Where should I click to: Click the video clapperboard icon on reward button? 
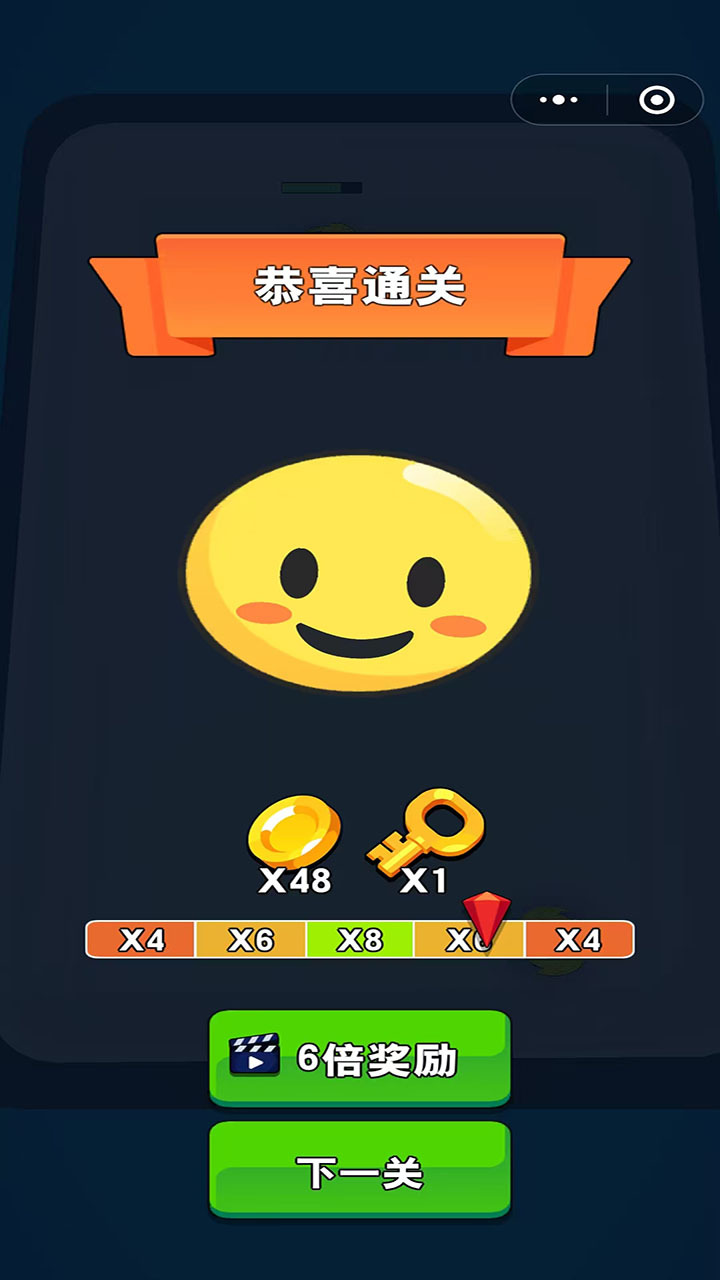pyautogui.click(x=254, y=1058)
